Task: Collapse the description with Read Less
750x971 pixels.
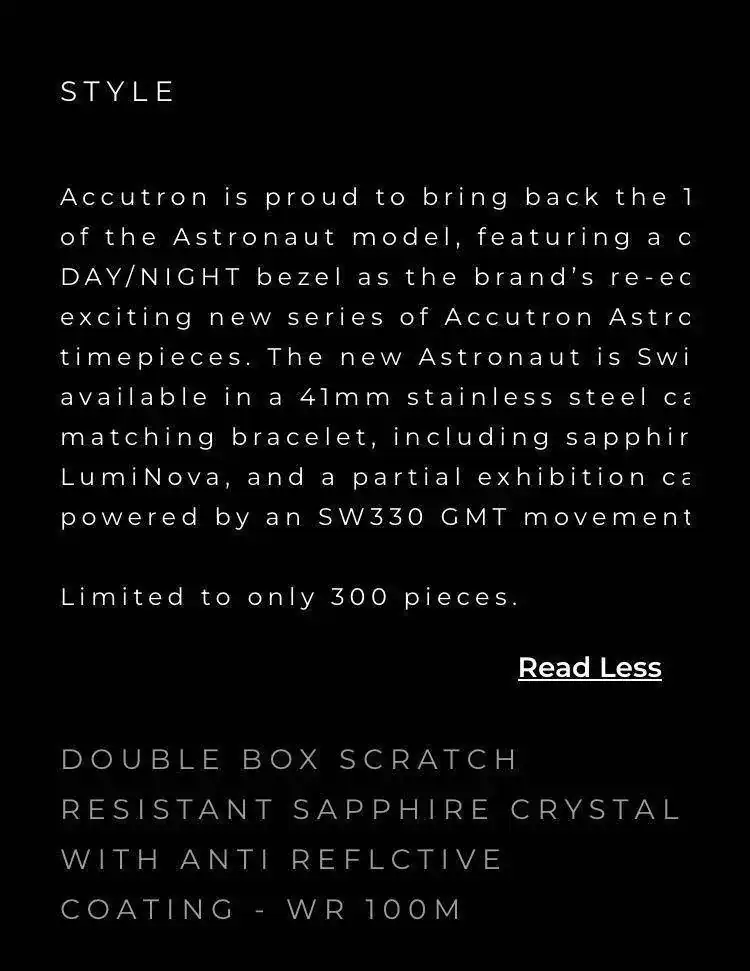Action: pyautogui.click(x=589, y=667)
